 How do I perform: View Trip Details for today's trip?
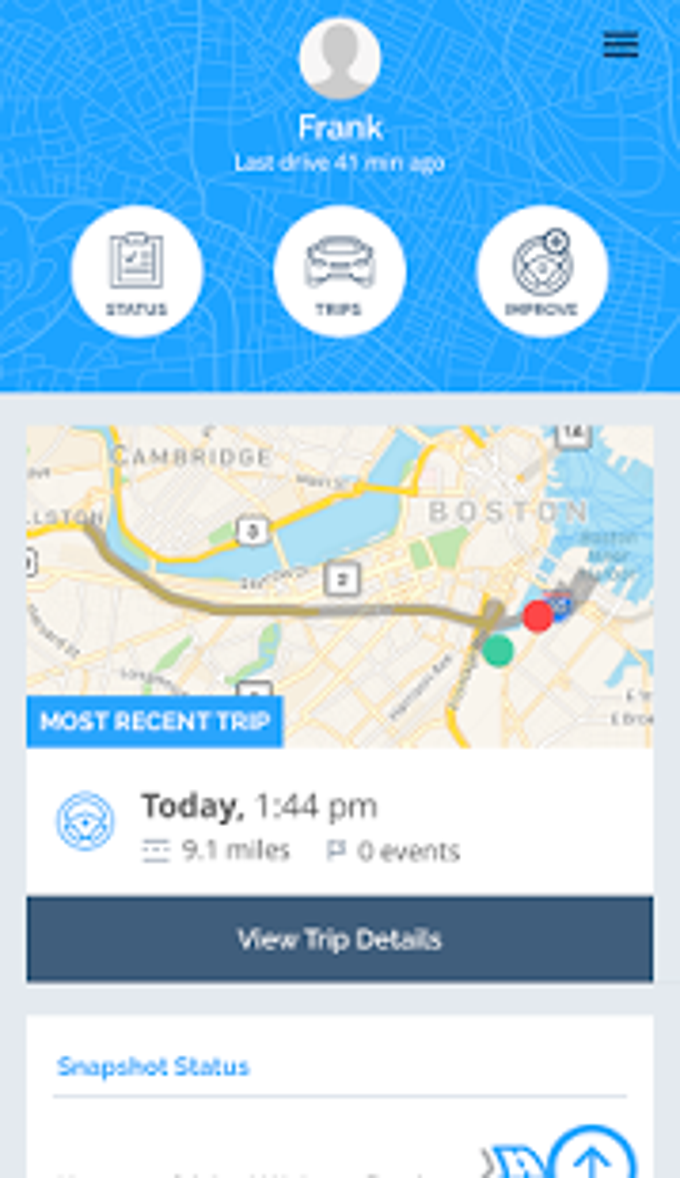click(x=340, y=939)
